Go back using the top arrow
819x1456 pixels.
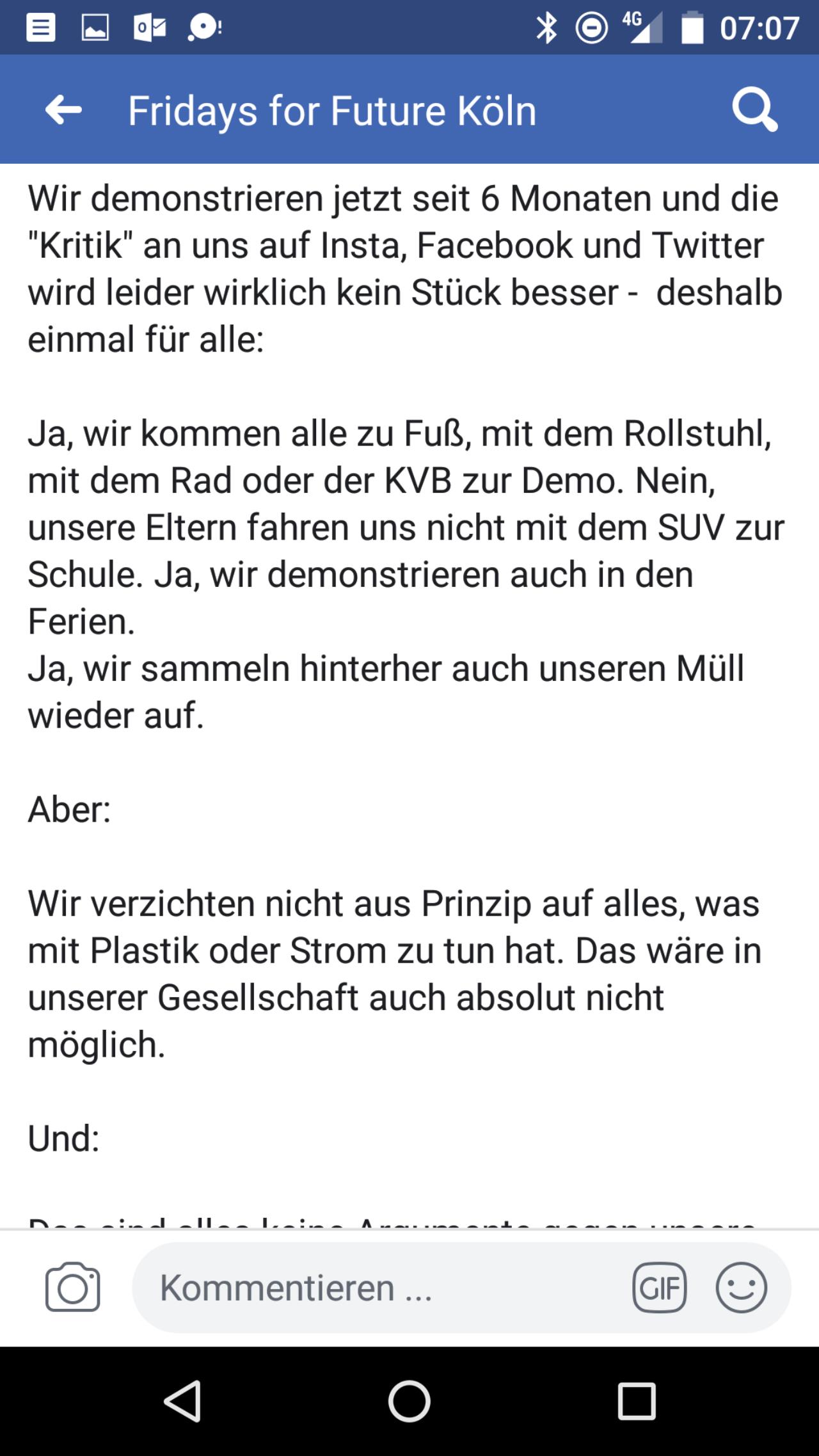click(x=63, y=110)
